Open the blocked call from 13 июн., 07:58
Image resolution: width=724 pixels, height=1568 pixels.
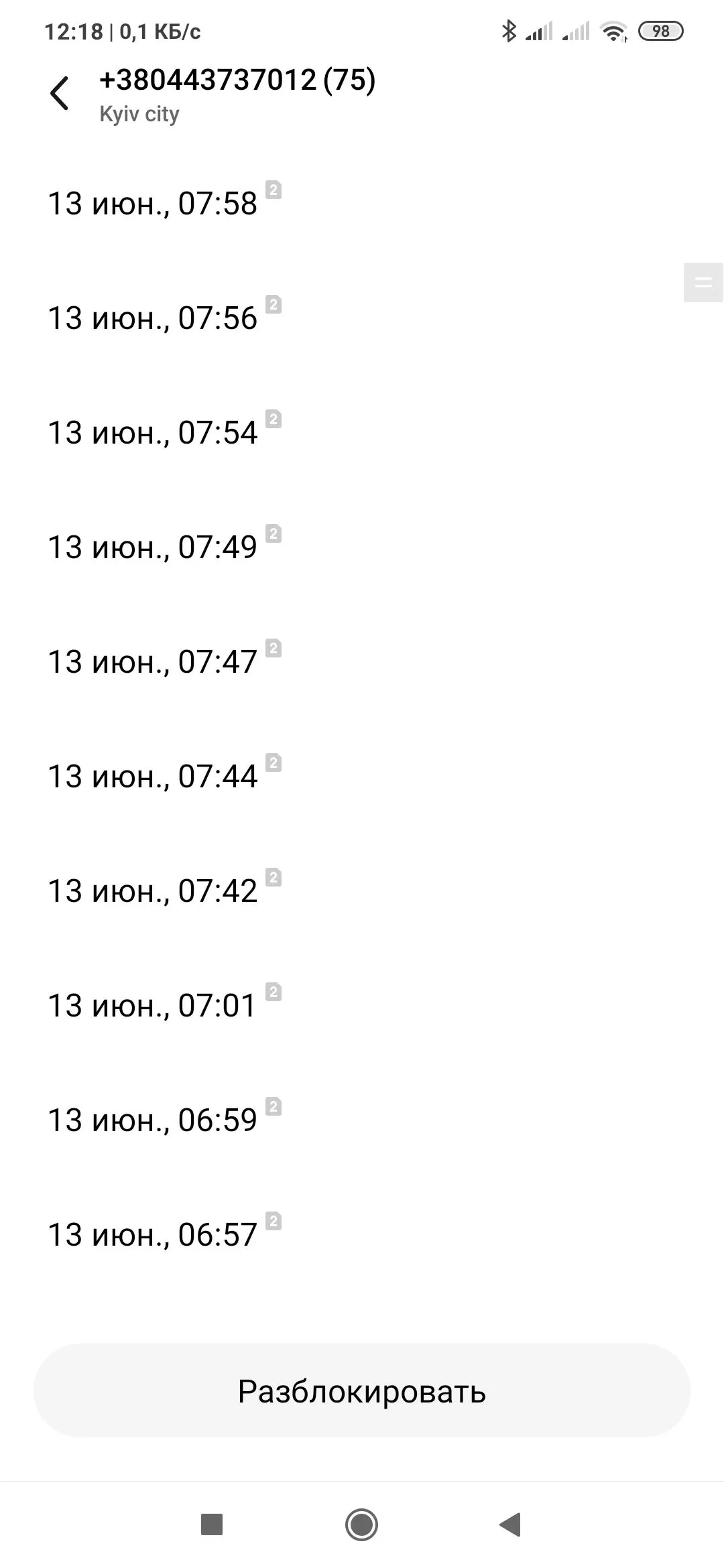[153, 204]
